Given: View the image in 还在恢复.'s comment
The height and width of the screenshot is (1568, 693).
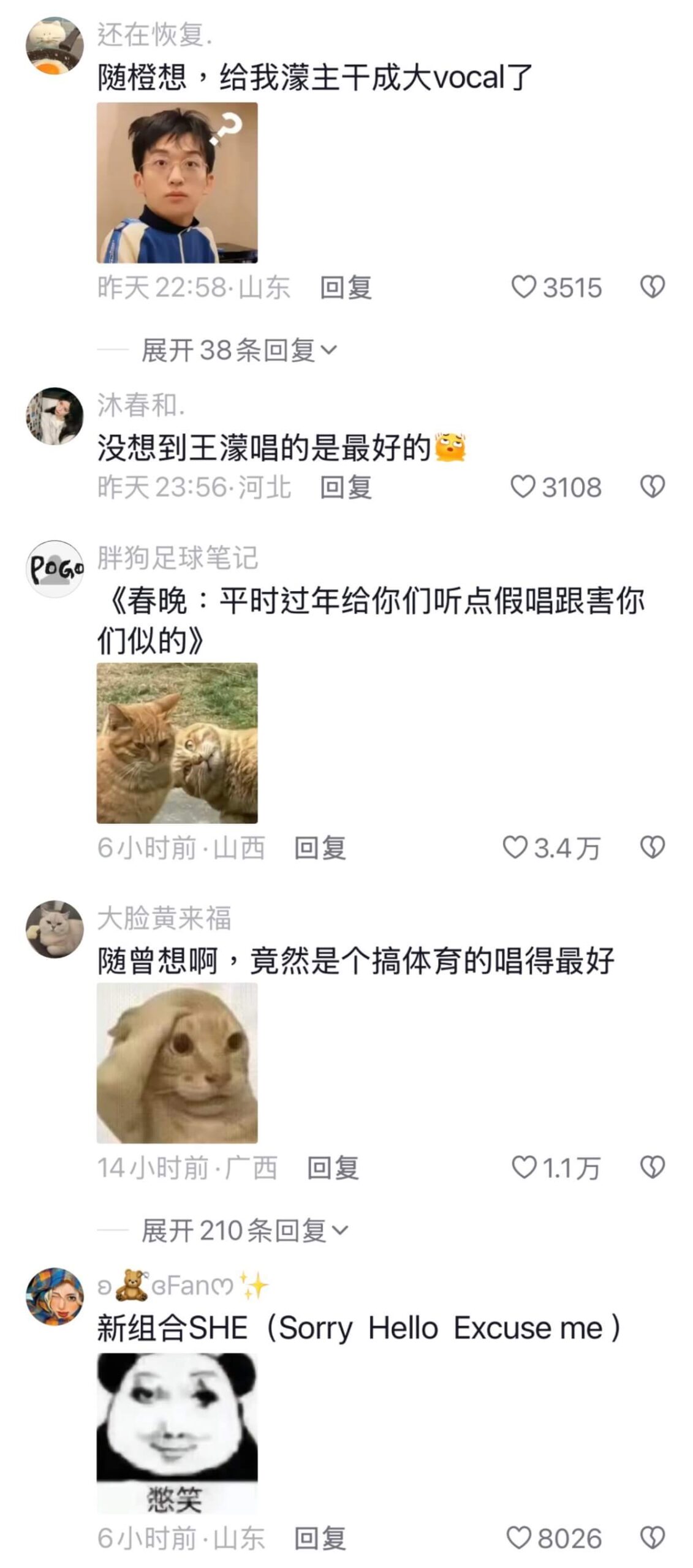Looking at the screenshot, I should [177, 183].
